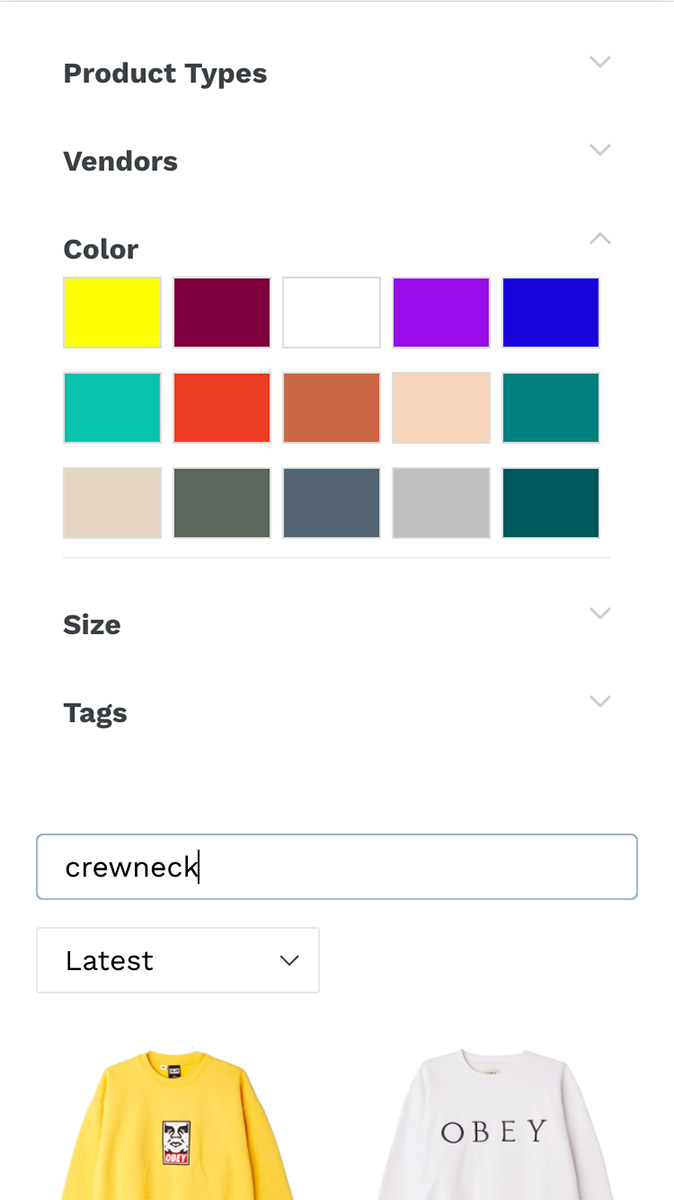674x1200 pixels.
Task: Select the slate blue color swatch
Action: click(x=331, y=502)
